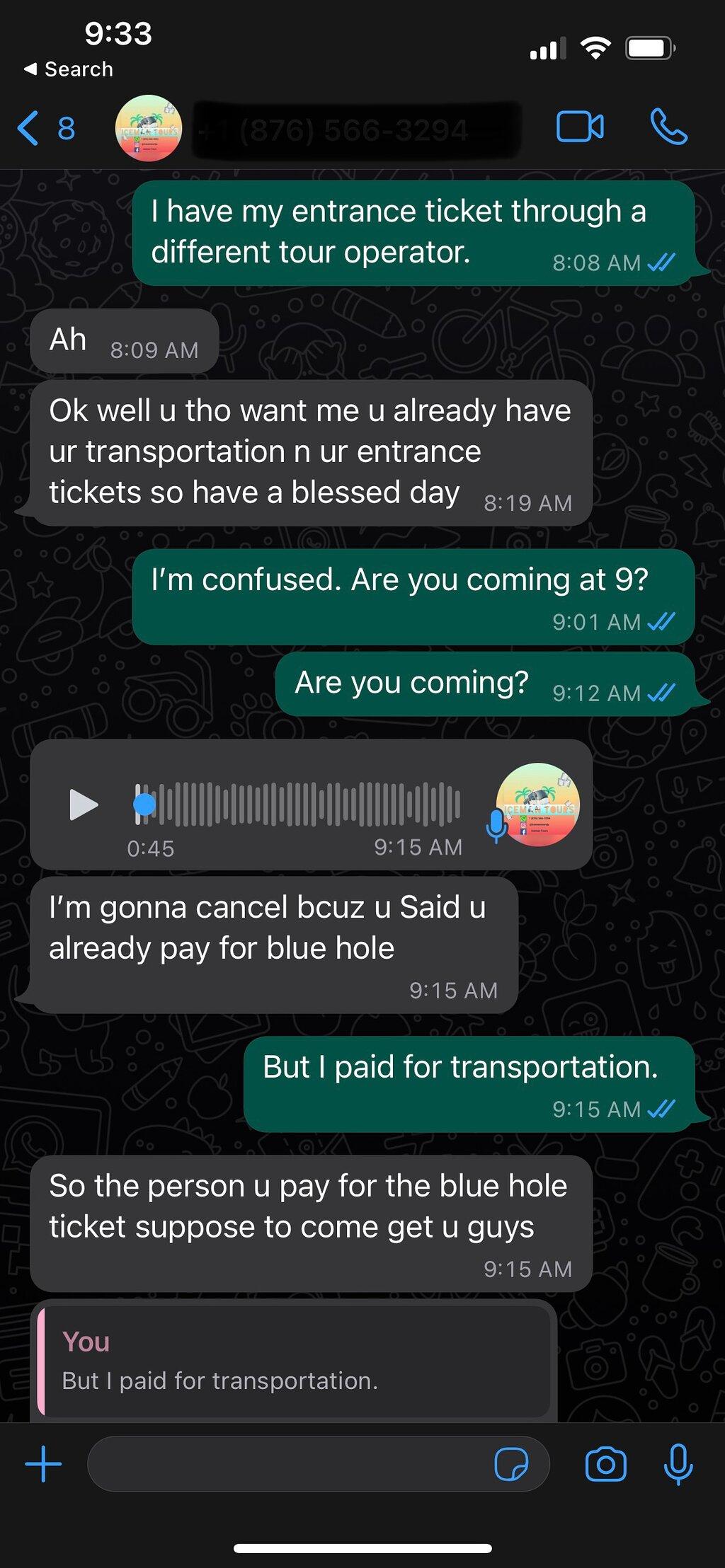Jump to quoted message "But I paid for transportation."
Viewport: 725px width, 1568px height.
point(294,1361)
